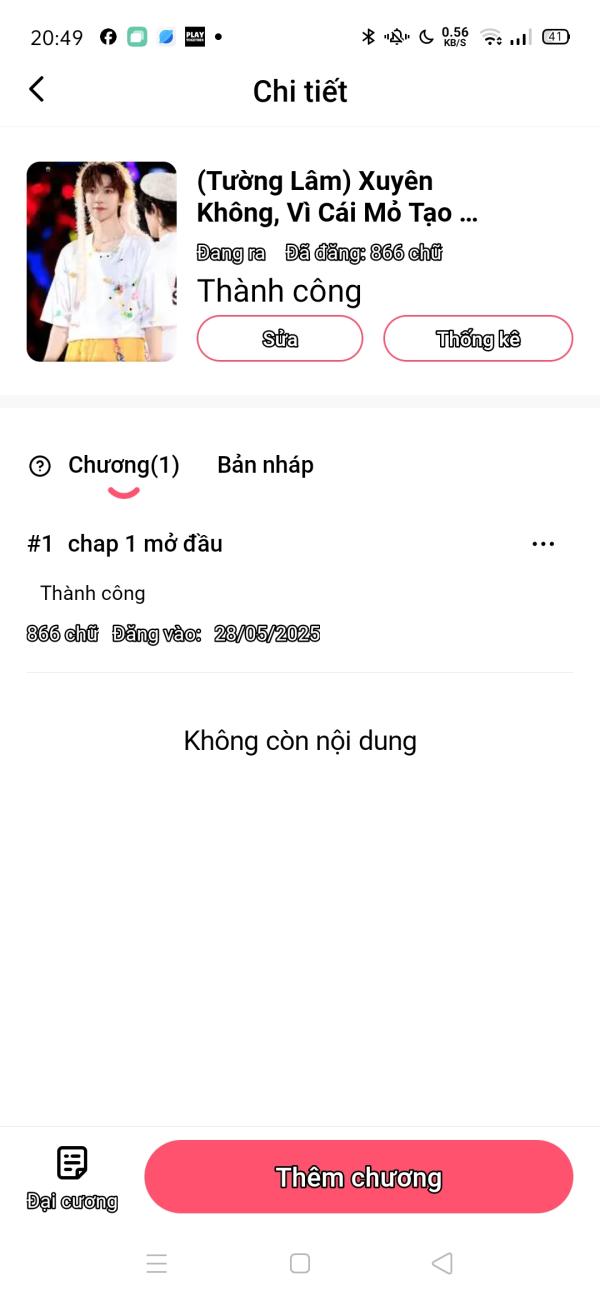The image size is (600, 1300).
Task: Tap the system home button
Action: [x=300, y=1263]
